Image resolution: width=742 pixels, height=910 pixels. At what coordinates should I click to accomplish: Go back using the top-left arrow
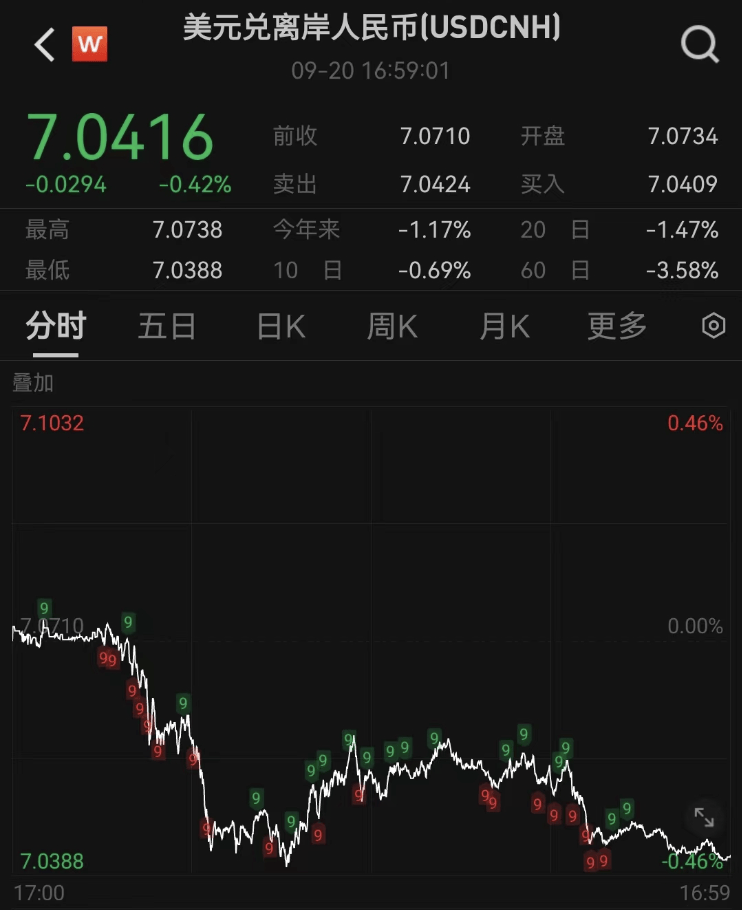tap(45, 45)
